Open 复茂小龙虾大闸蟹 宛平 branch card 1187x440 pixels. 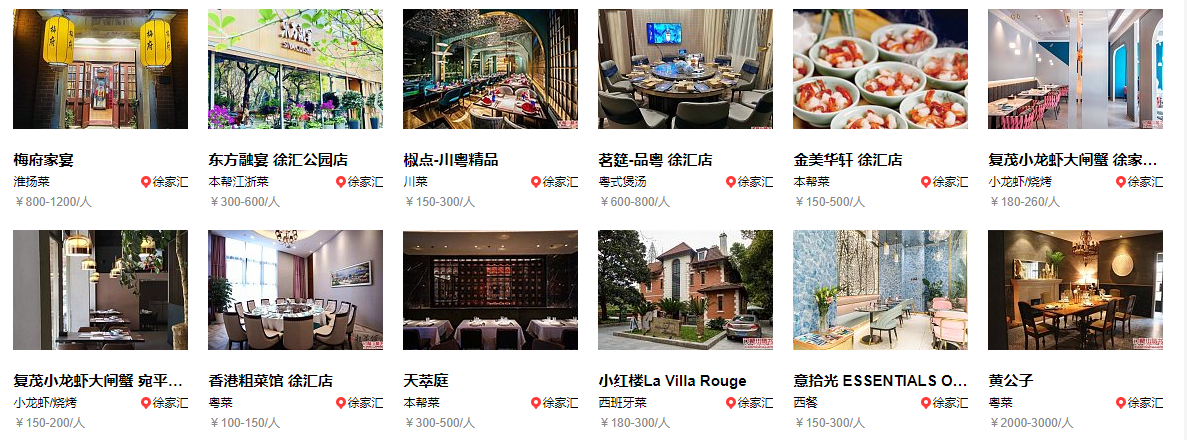click(100, 290)
